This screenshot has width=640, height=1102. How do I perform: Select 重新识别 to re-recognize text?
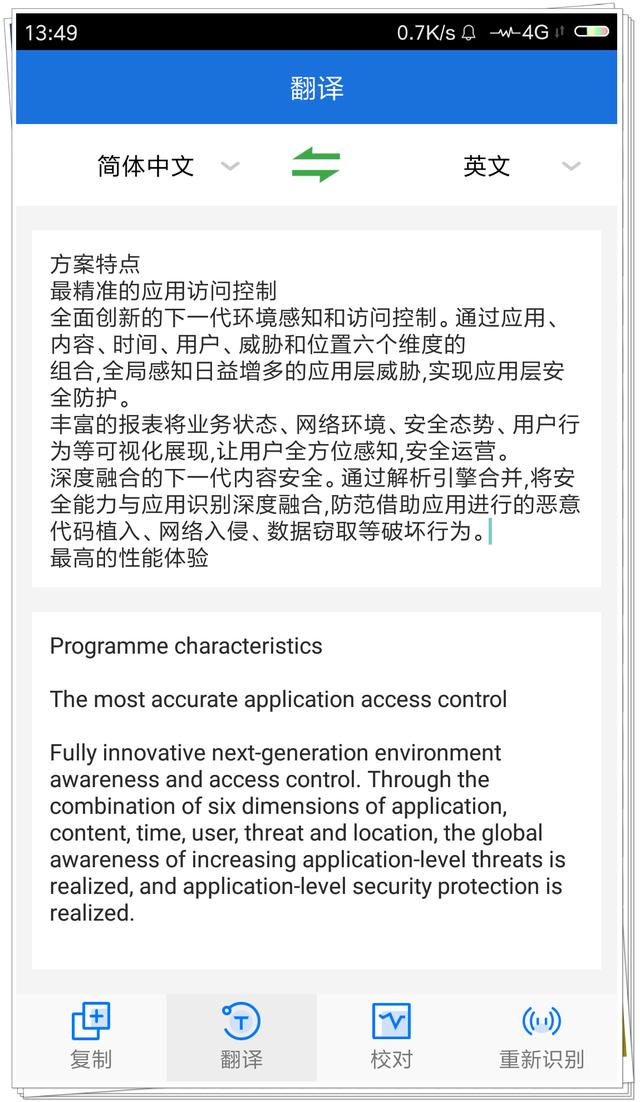click(542, 1037)
